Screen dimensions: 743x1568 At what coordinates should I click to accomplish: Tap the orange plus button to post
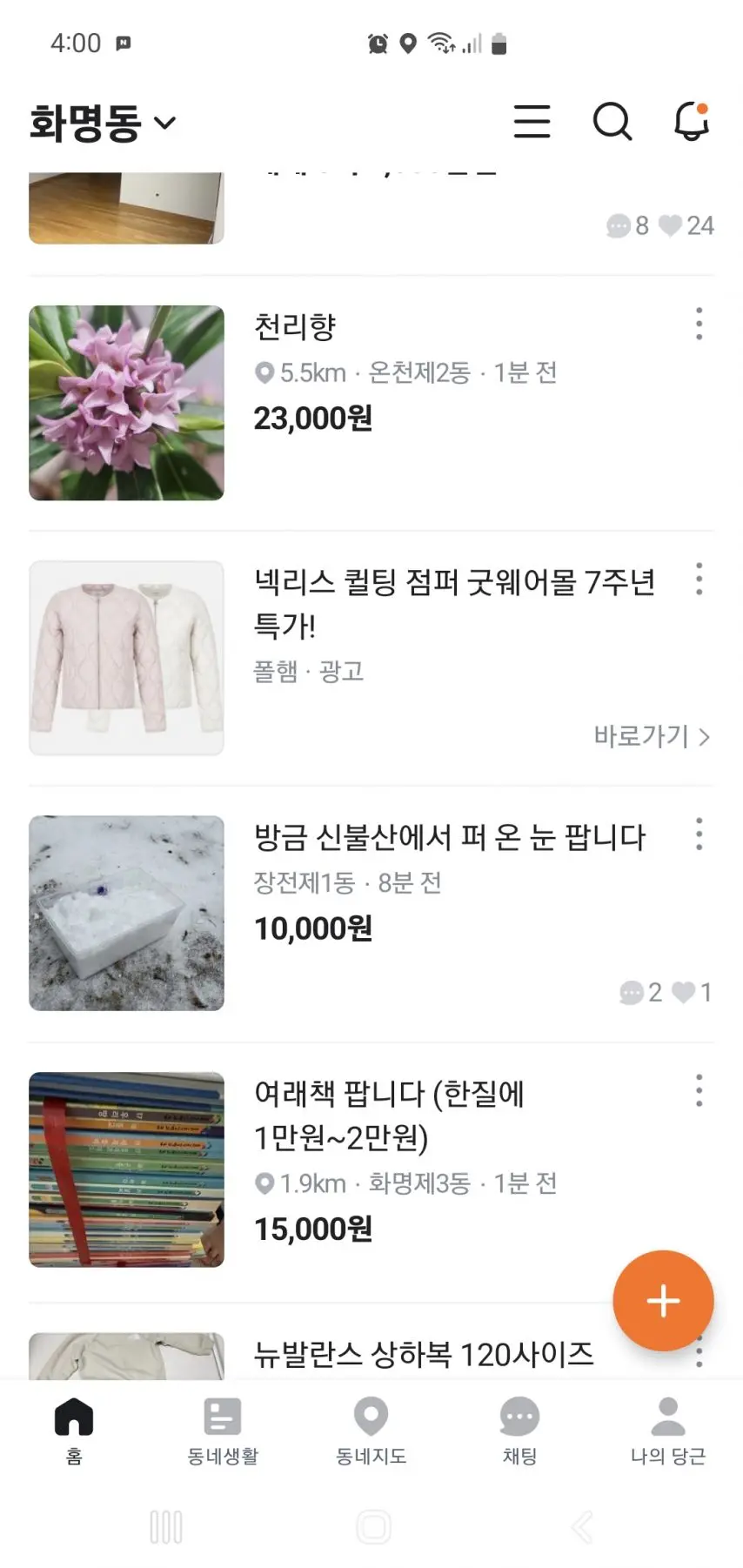(663, 1300)
